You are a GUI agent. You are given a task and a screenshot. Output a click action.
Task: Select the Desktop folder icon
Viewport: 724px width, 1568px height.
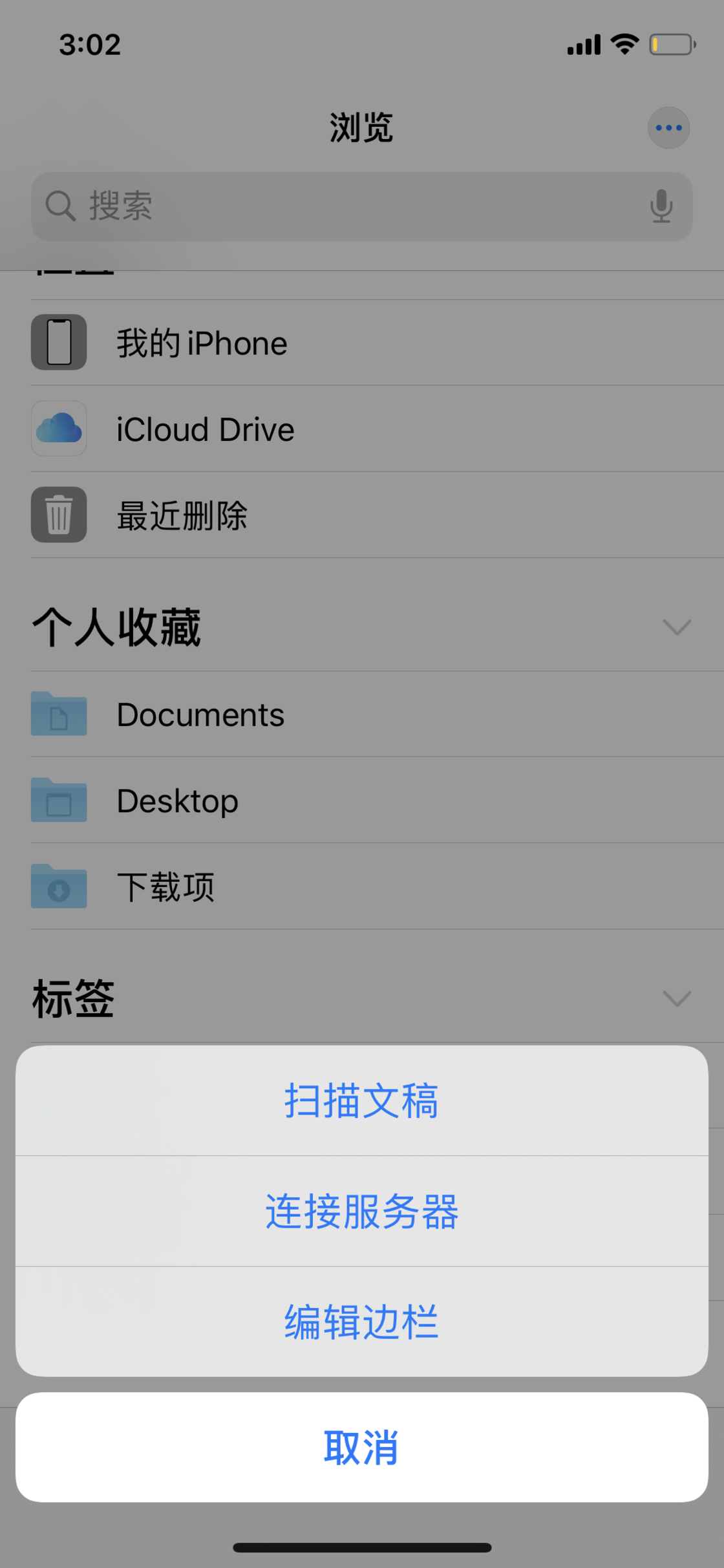tap(58, 800)
